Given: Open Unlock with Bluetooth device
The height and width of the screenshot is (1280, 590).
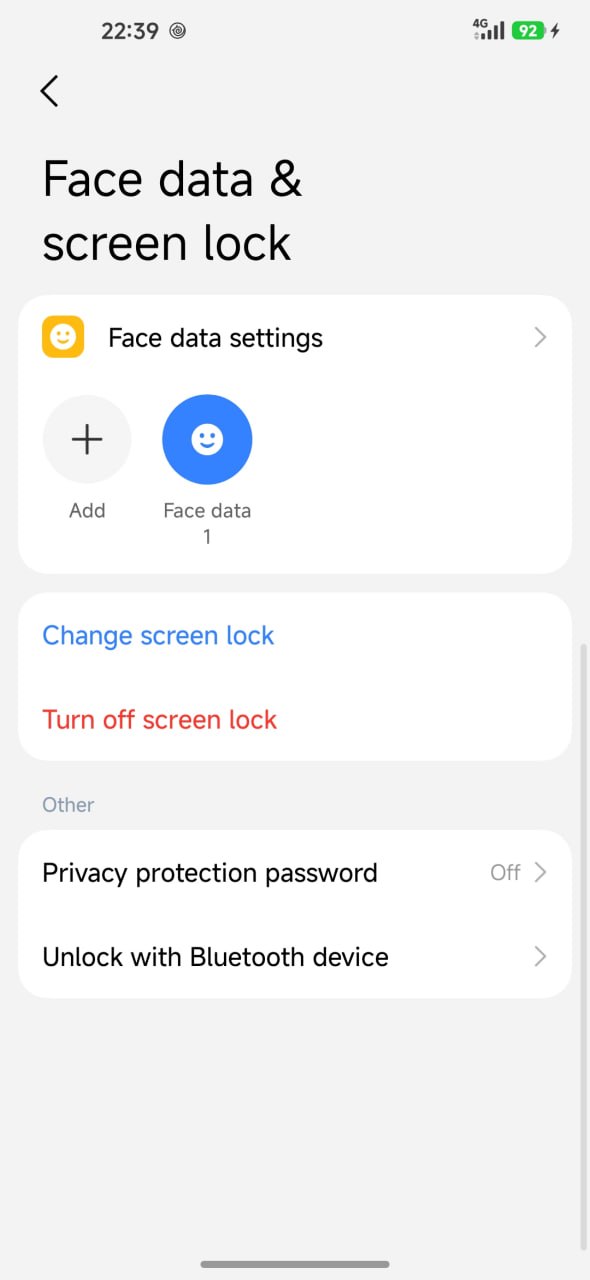Looking at the screenshot, I should (x=295, y=957).
